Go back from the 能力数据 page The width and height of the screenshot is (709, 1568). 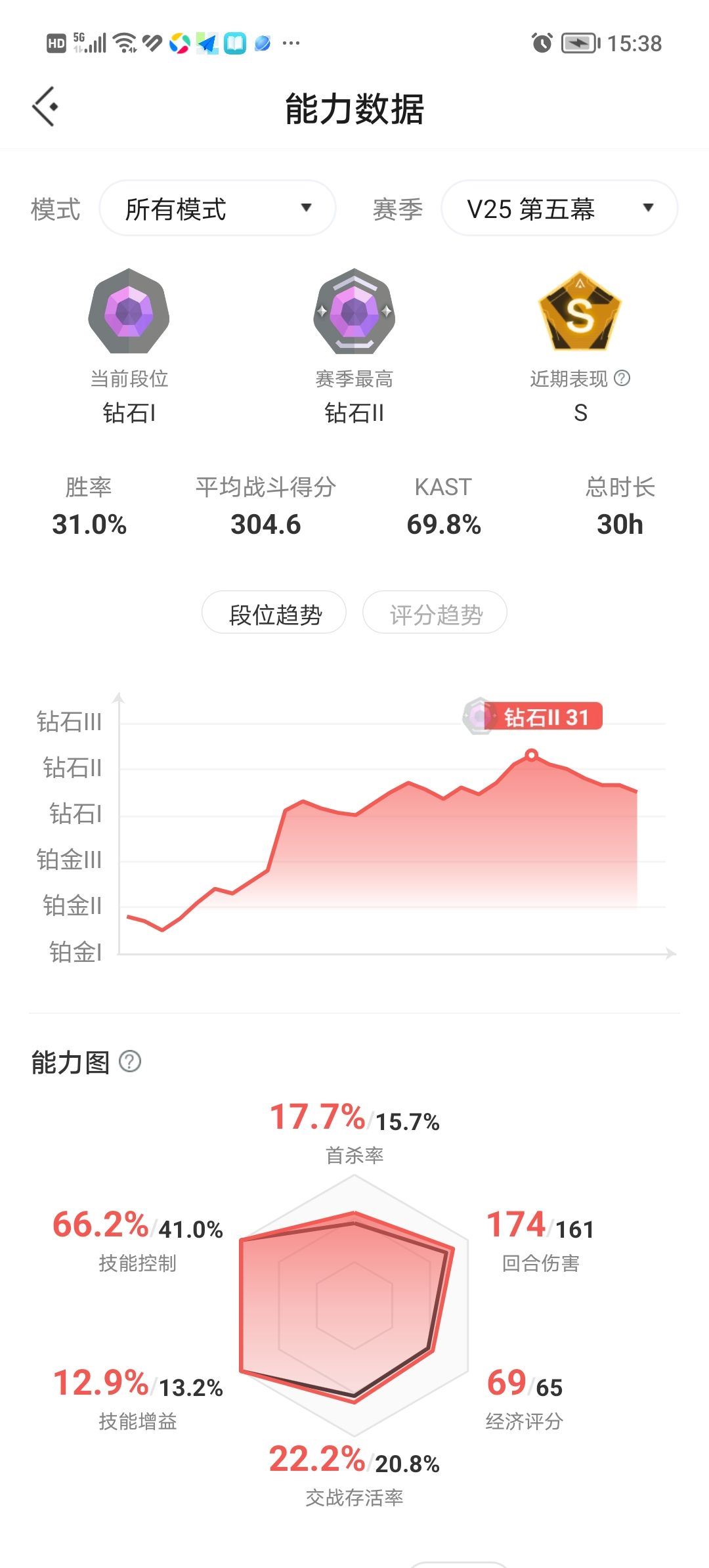coord(45,106)
